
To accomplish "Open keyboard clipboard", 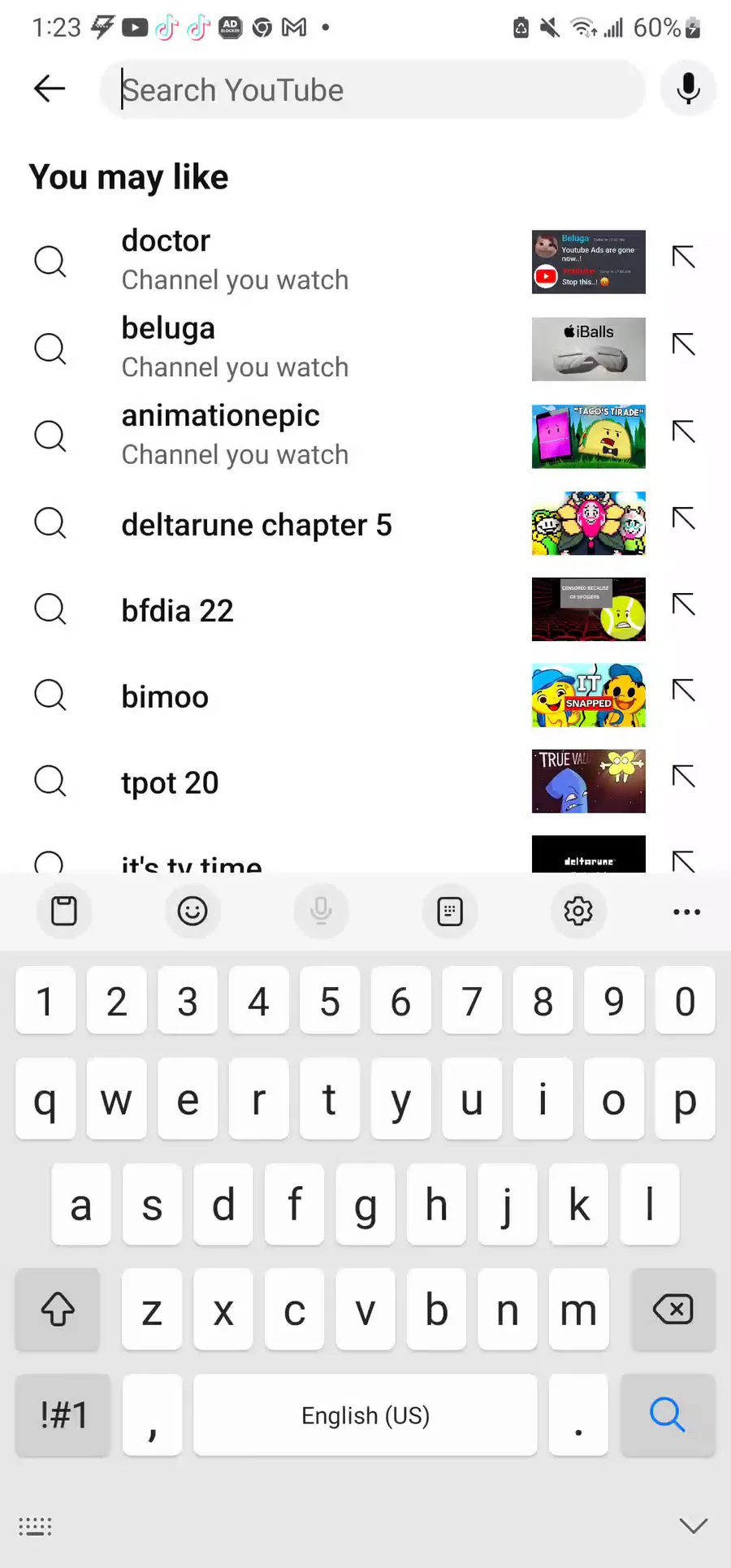I will click(x=64, y=912).
